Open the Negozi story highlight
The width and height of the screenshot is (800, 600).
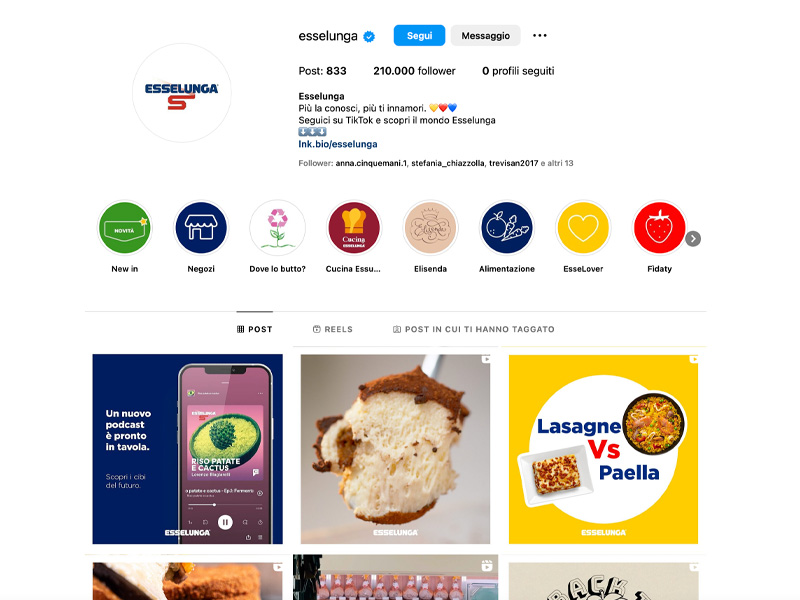pos(201,228)
